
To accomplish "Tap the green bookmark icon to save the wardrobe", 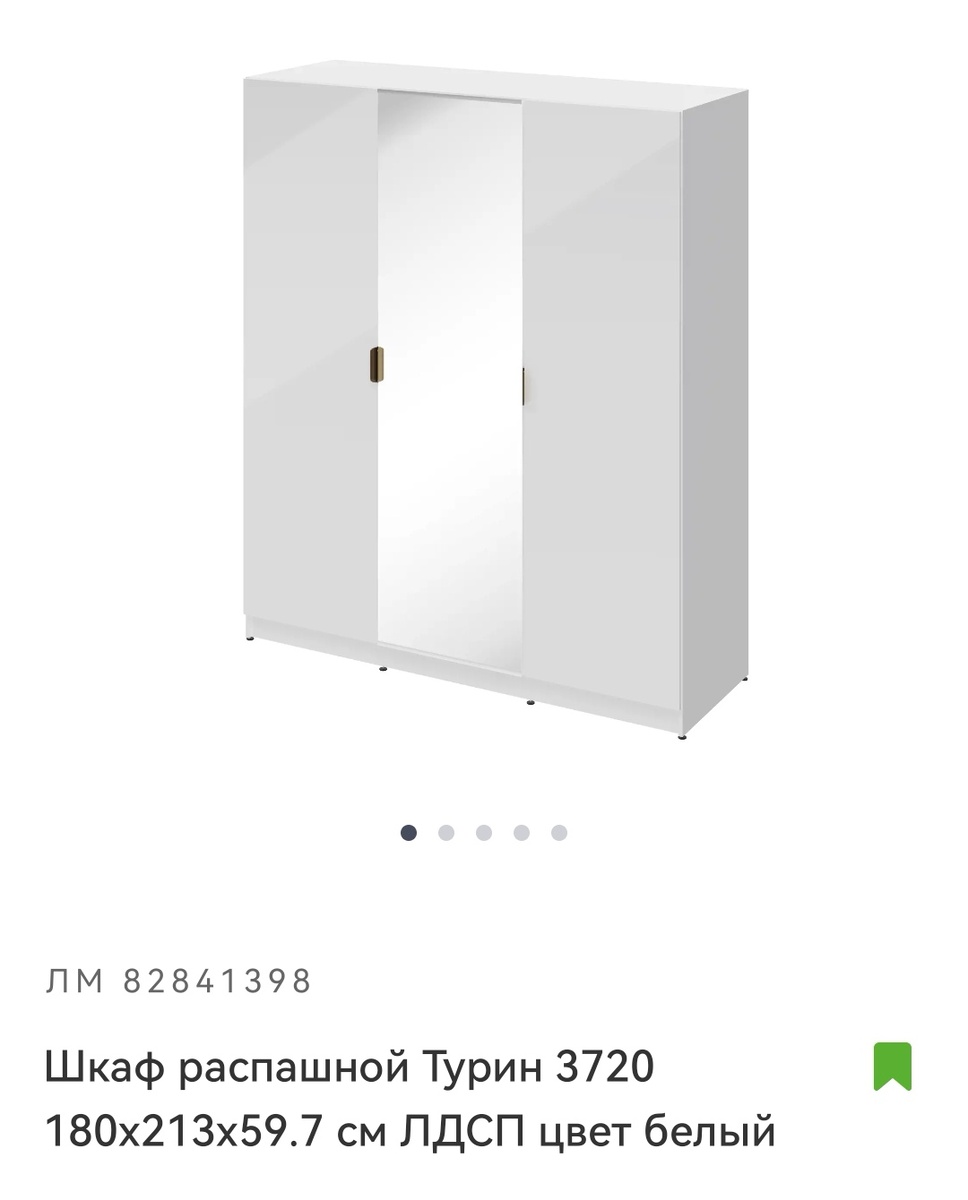I will click(892, 1066).
